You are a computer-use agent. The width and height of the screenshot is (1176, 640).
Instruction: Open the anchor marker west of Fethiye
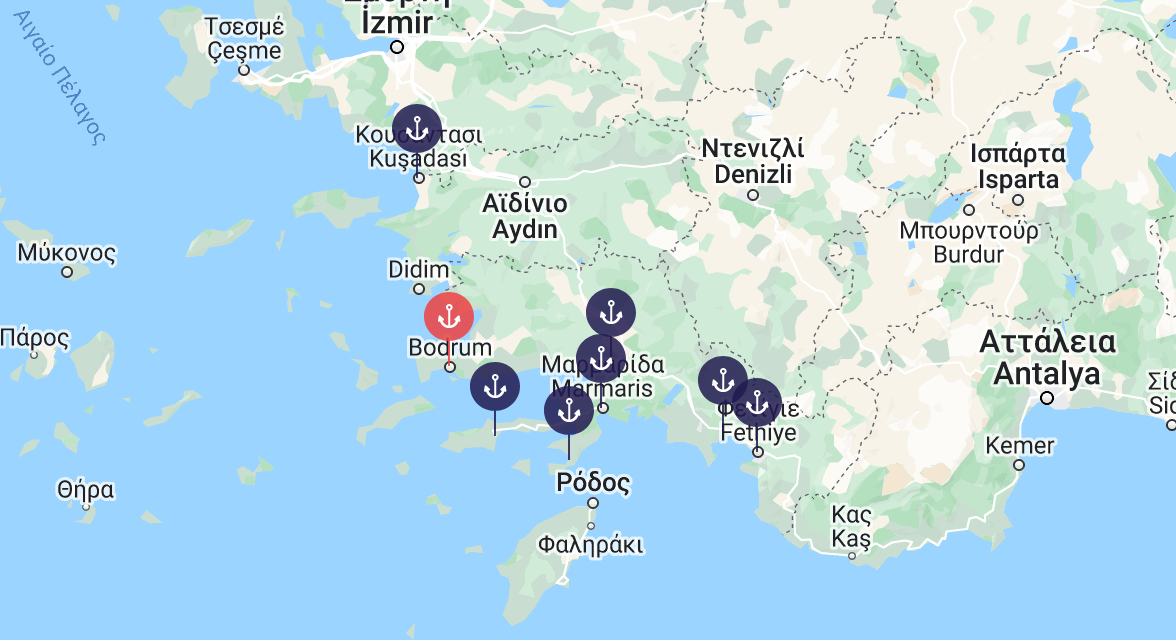point(722,380)
